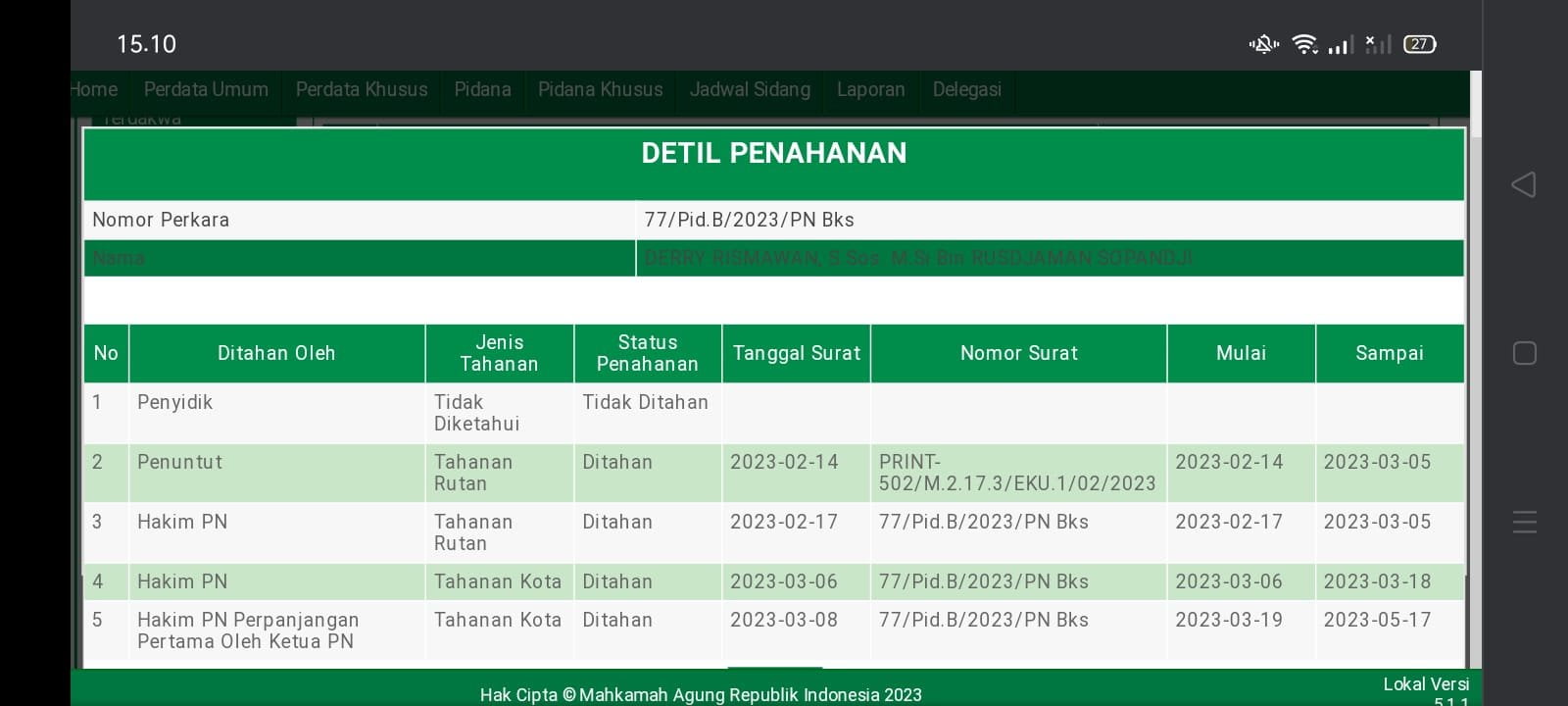View the Jadwal Sidang page
1568x706 pixels.
point(750,90)
